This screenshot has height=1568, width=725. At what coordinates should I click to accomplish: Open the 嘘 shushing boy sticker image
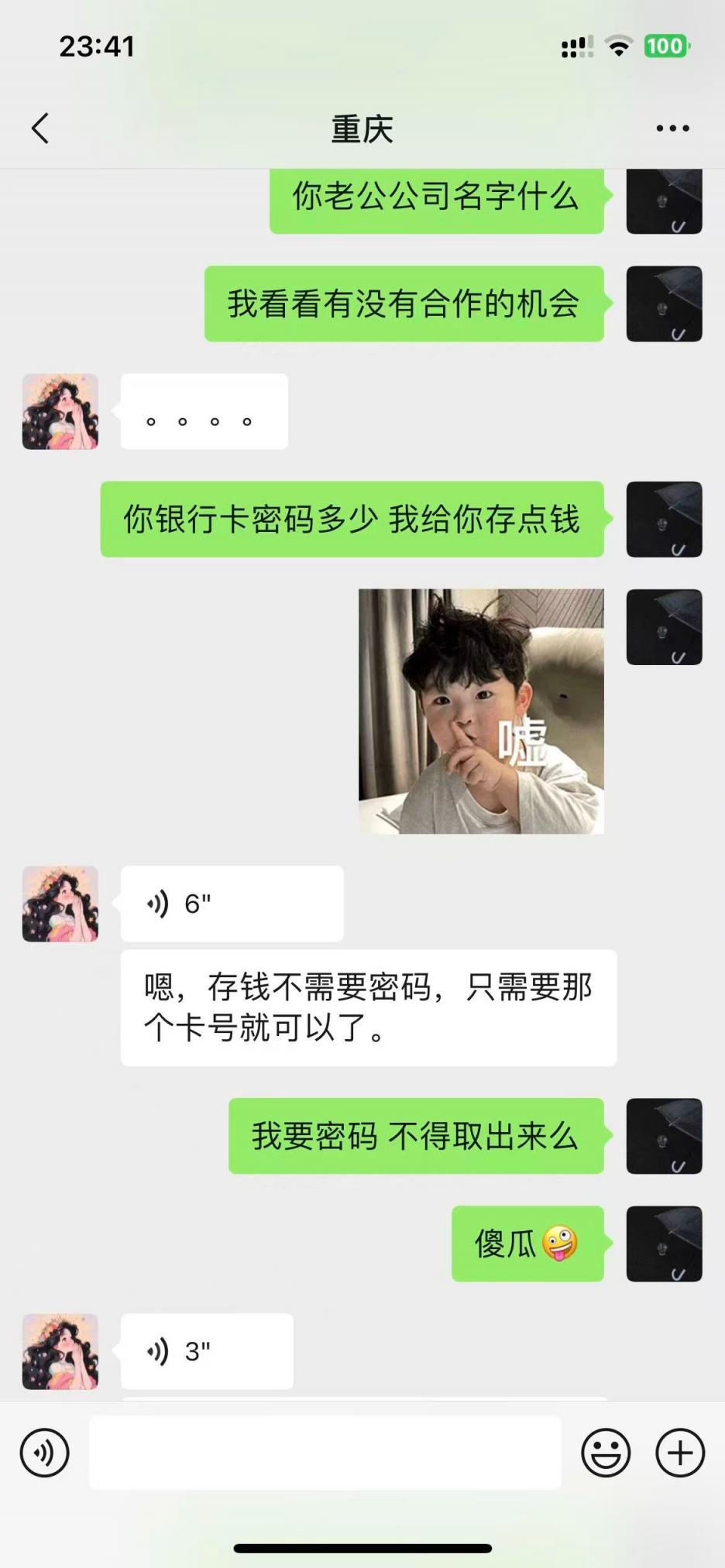[481, 711]
